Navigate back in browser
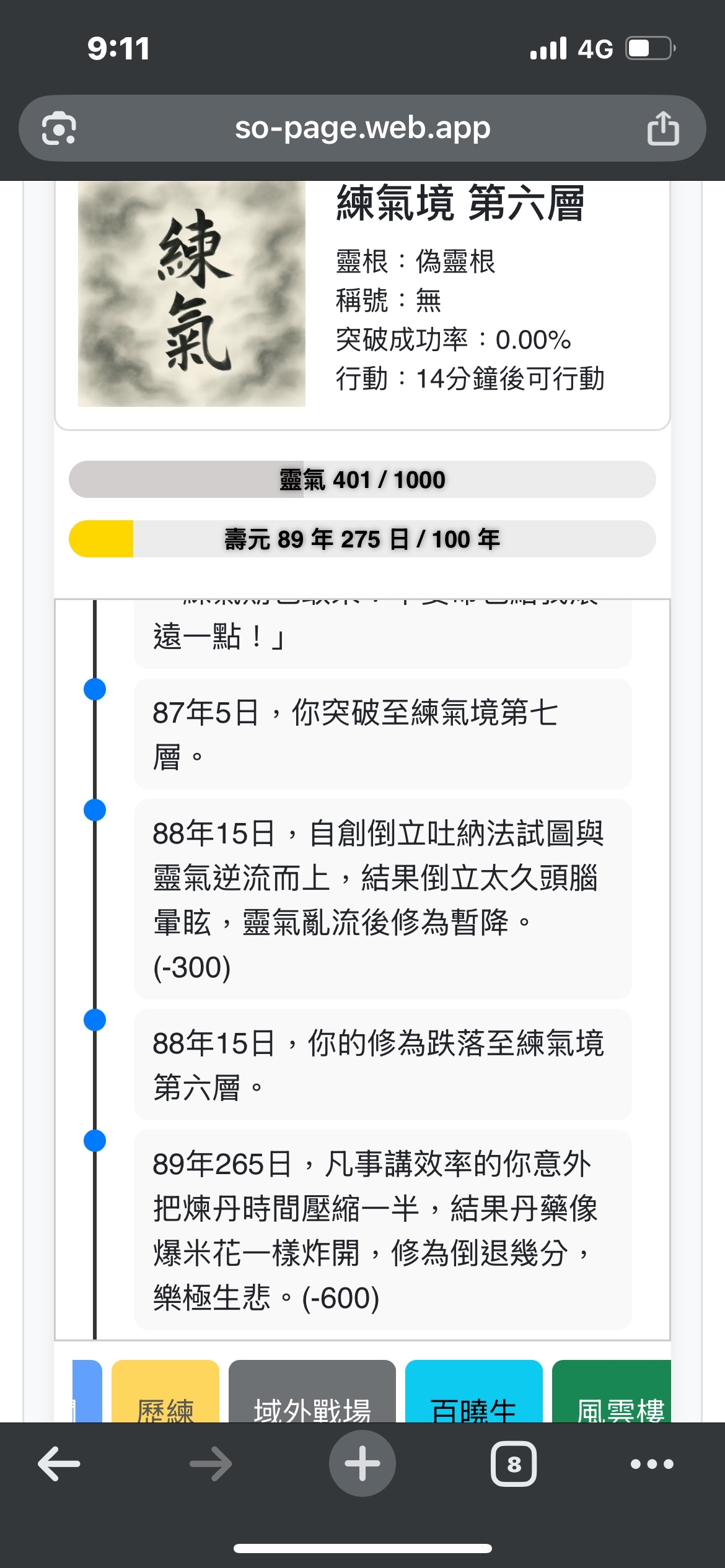The height and width of the screenshot is (1568, 725). 59,1464
